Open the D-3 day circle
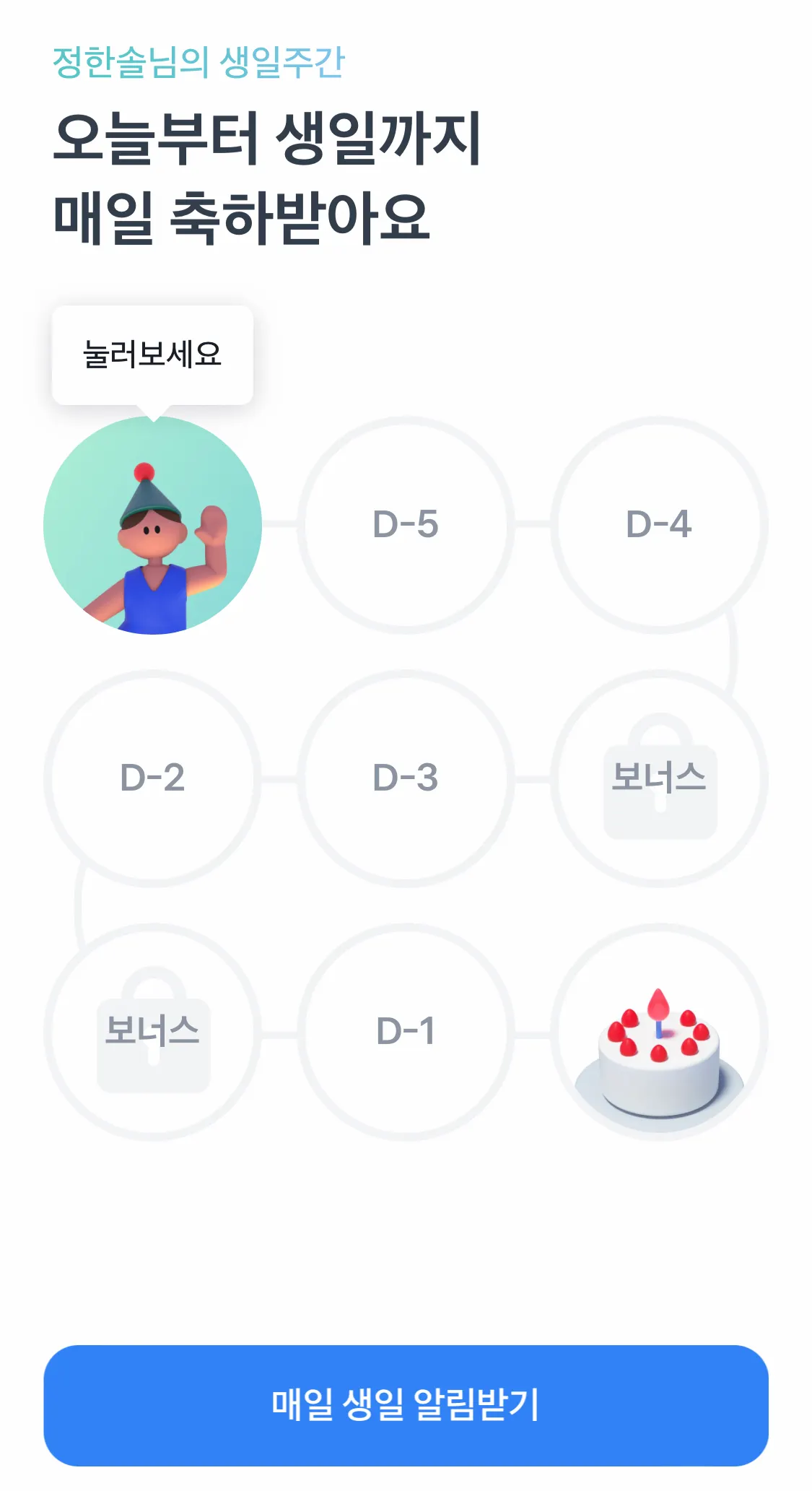Image resolution: width=812 pixels, height=1491 pixels. point(406,778)
